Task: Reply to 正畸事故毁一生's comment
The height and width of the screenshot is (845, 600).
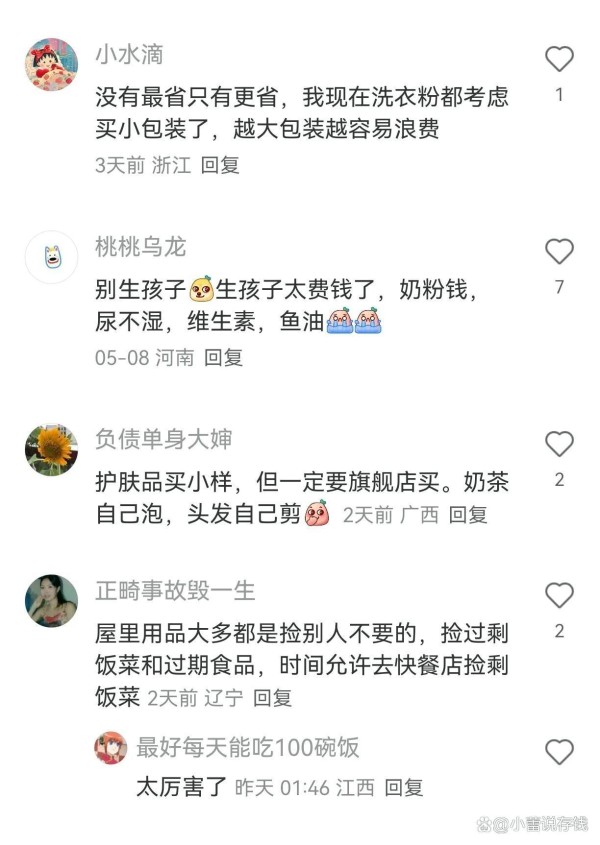Action: [x=272, y=697]
